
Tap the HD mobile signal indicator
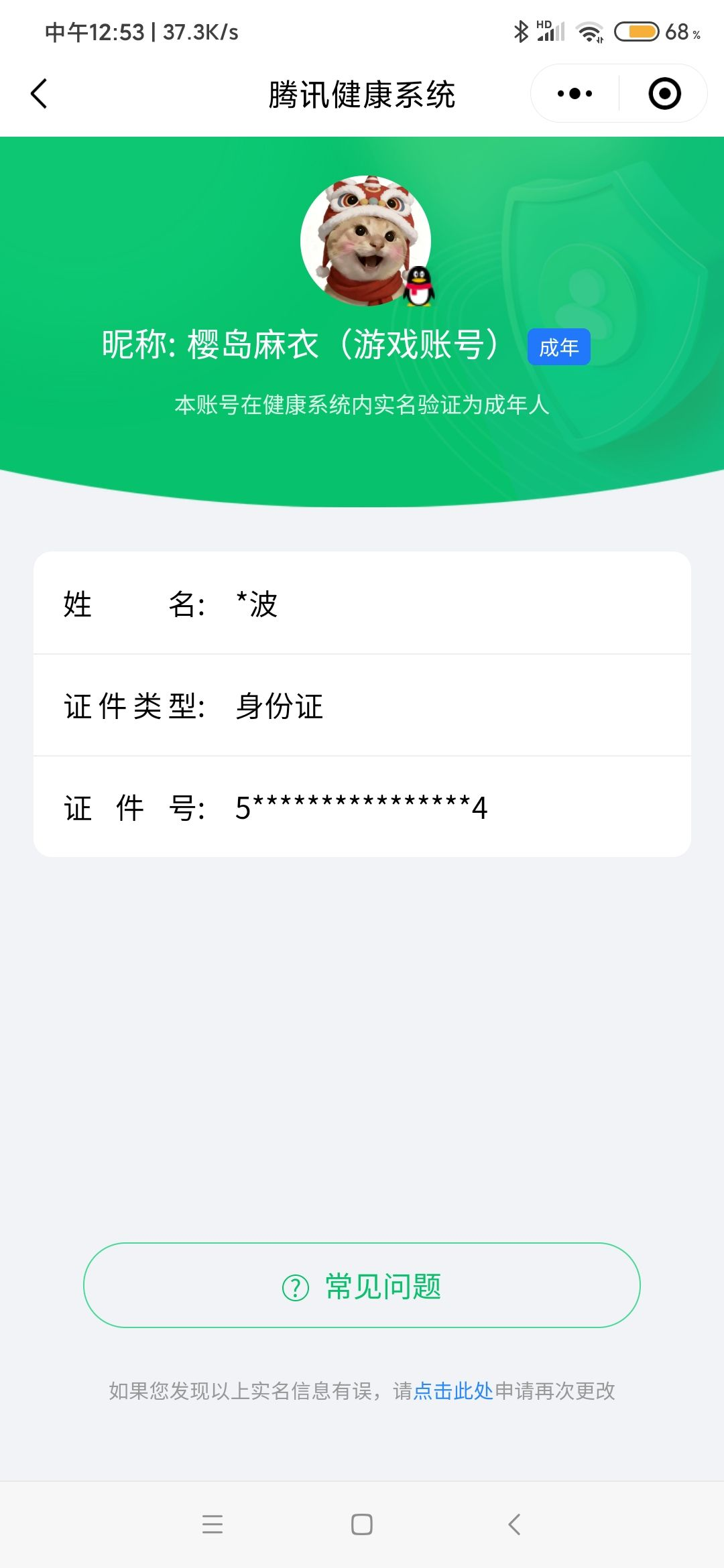pos(550,30)
